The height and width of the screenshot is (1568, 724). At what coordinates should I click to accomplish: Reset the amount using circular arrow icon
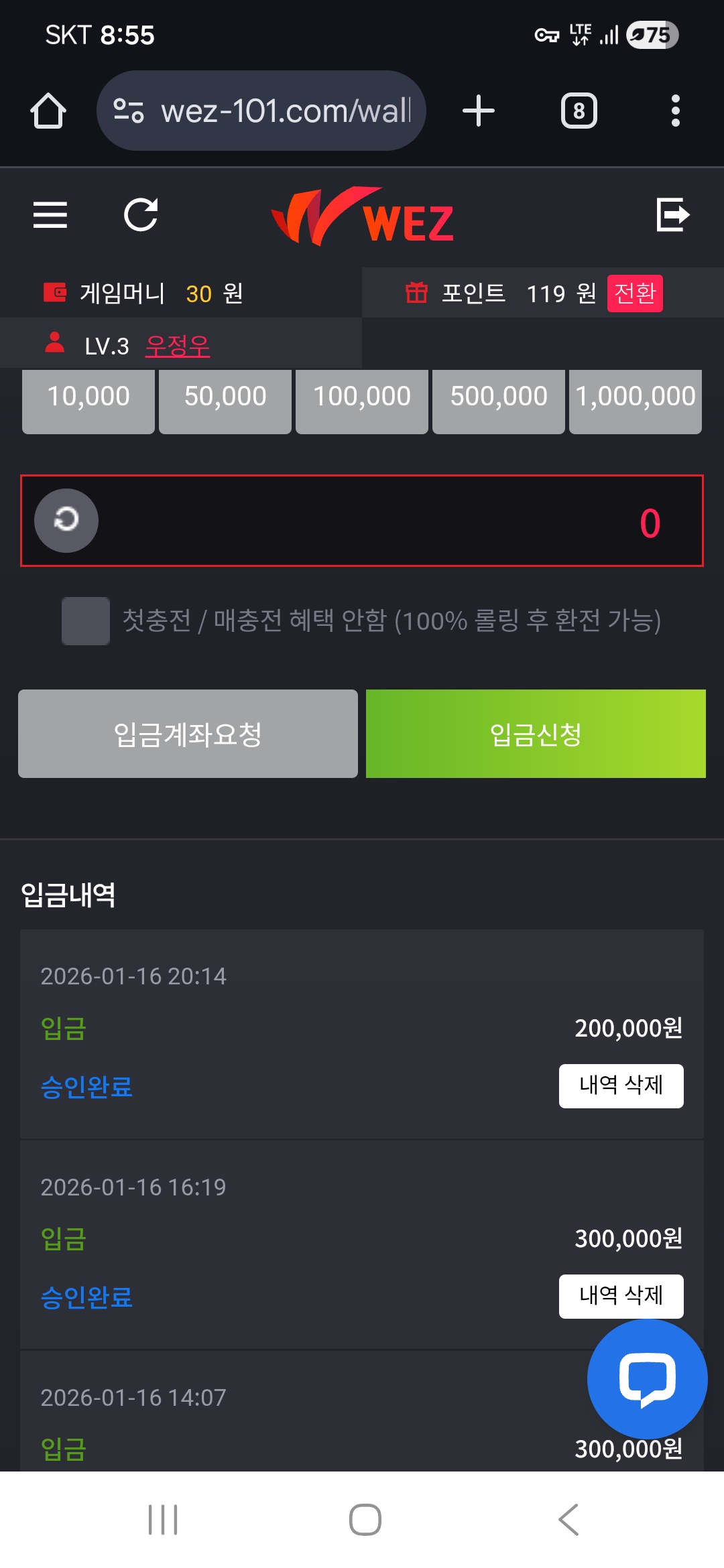(x=66, y=521)
